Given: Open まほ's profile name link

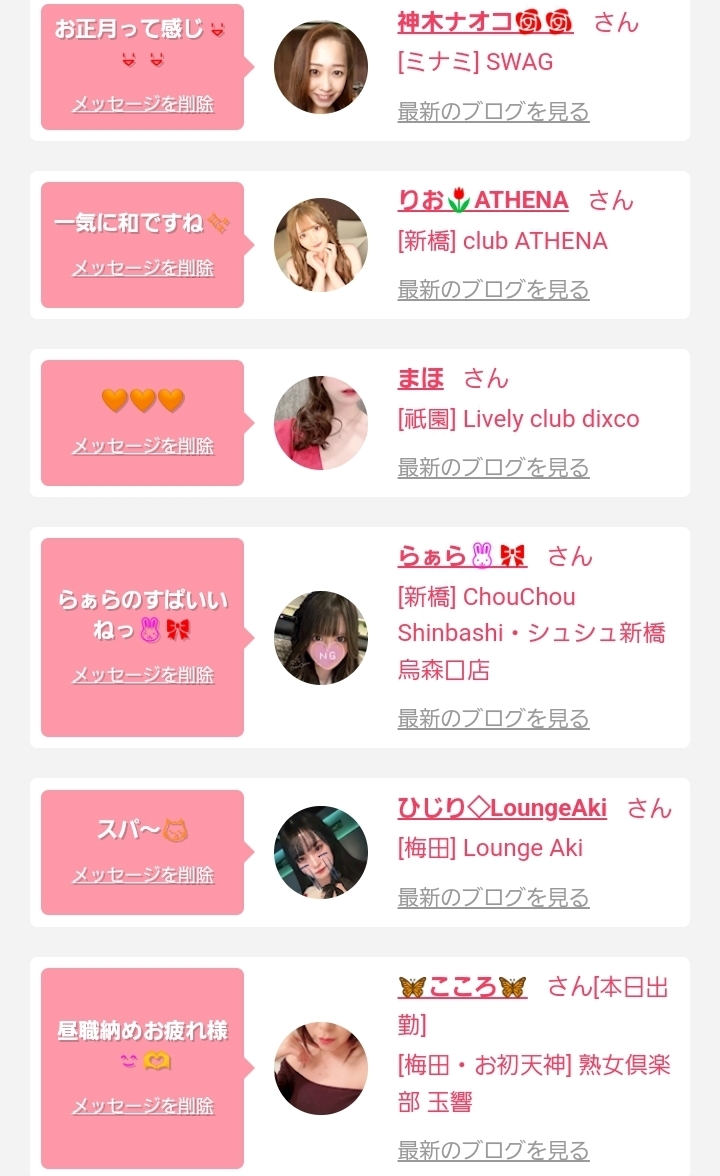Looking at the screenshot, I should 421,378.
